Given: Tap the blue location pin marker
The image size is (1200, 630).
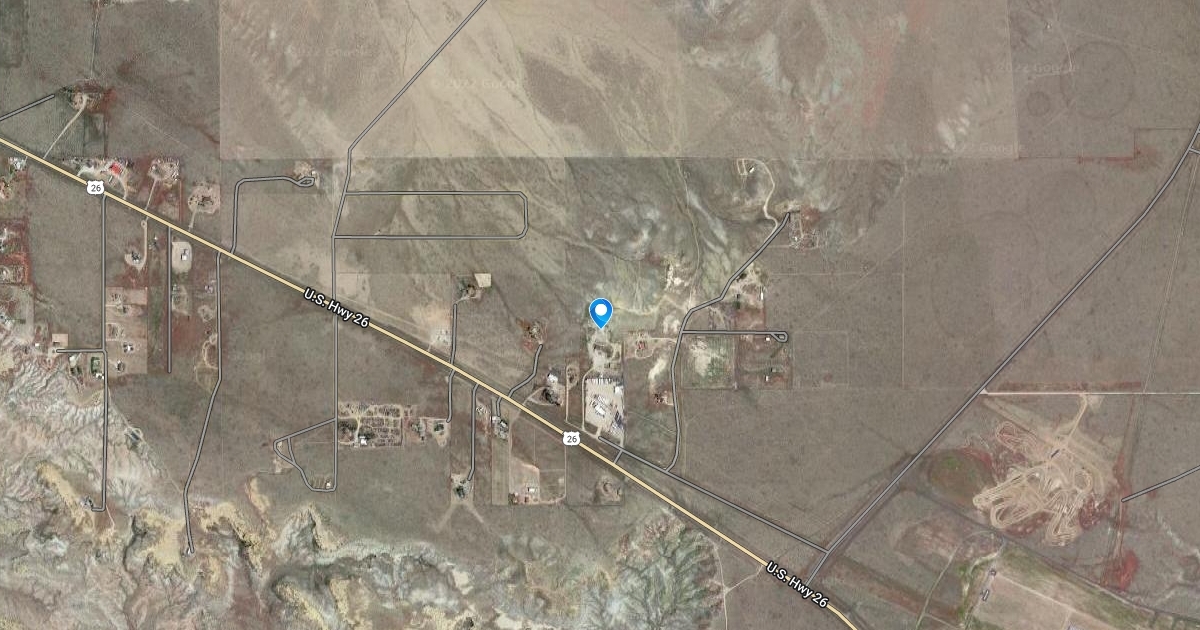Looking at the screenshot, I should point(601,312).
